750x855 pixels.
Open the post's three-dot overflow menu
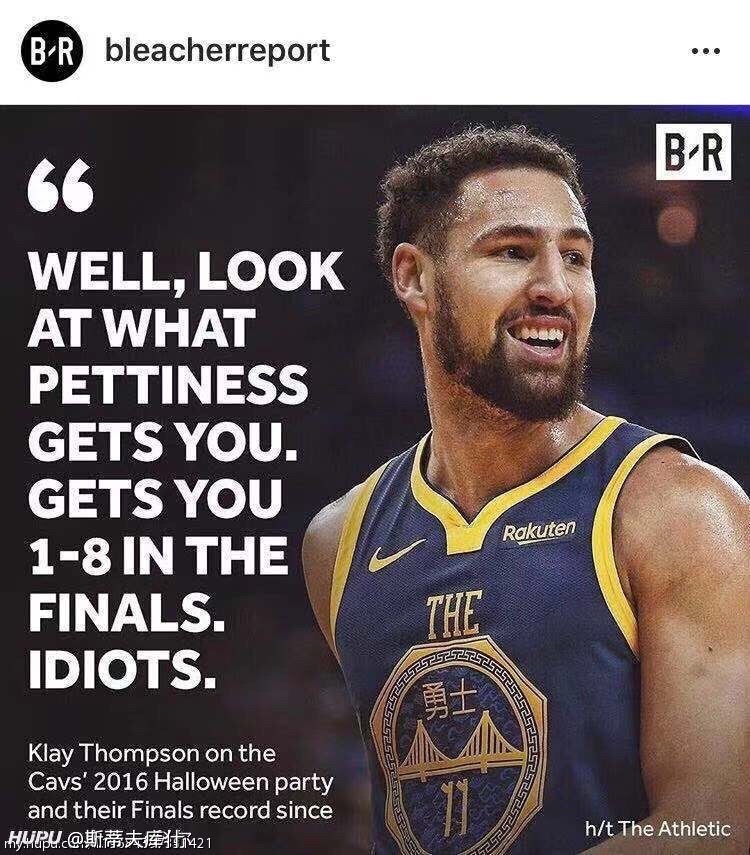pyautogui.click(x=706, y=51)
